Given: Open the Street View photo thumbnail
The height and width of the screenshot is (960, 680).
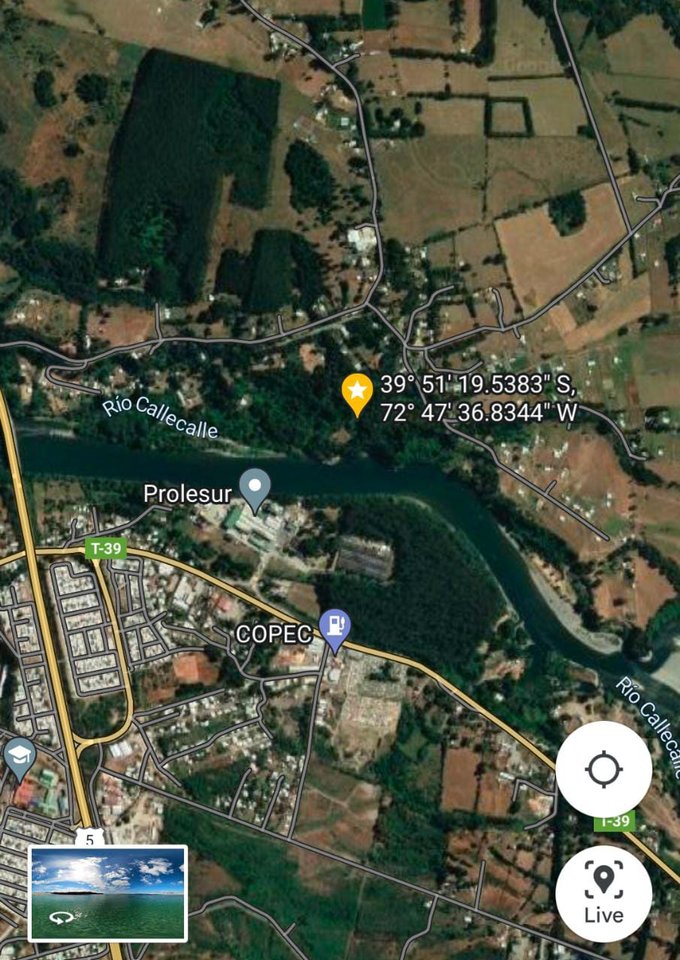Looking at the screenshot, I should click(108, 893).
